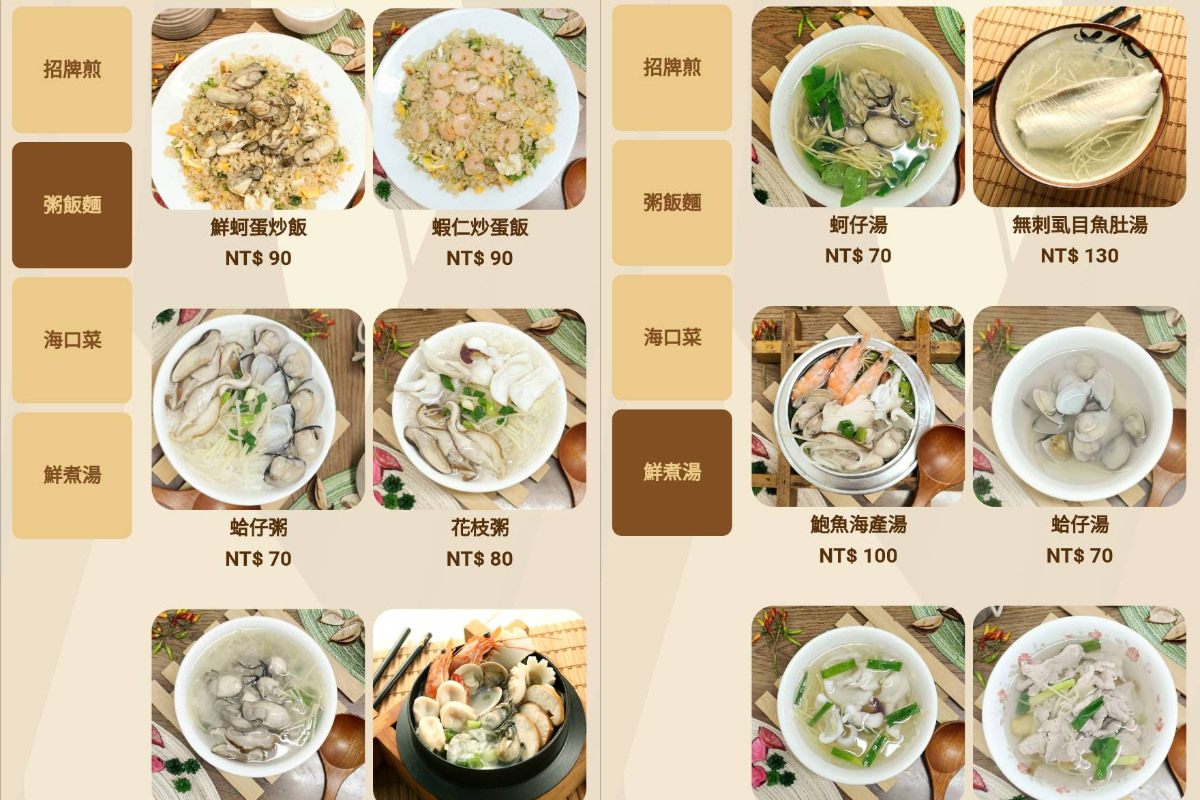The width and height of the screenshot is (1200, 800).
Task: Select the 蛤仔湯 soup
Action: click(1079, 407)
